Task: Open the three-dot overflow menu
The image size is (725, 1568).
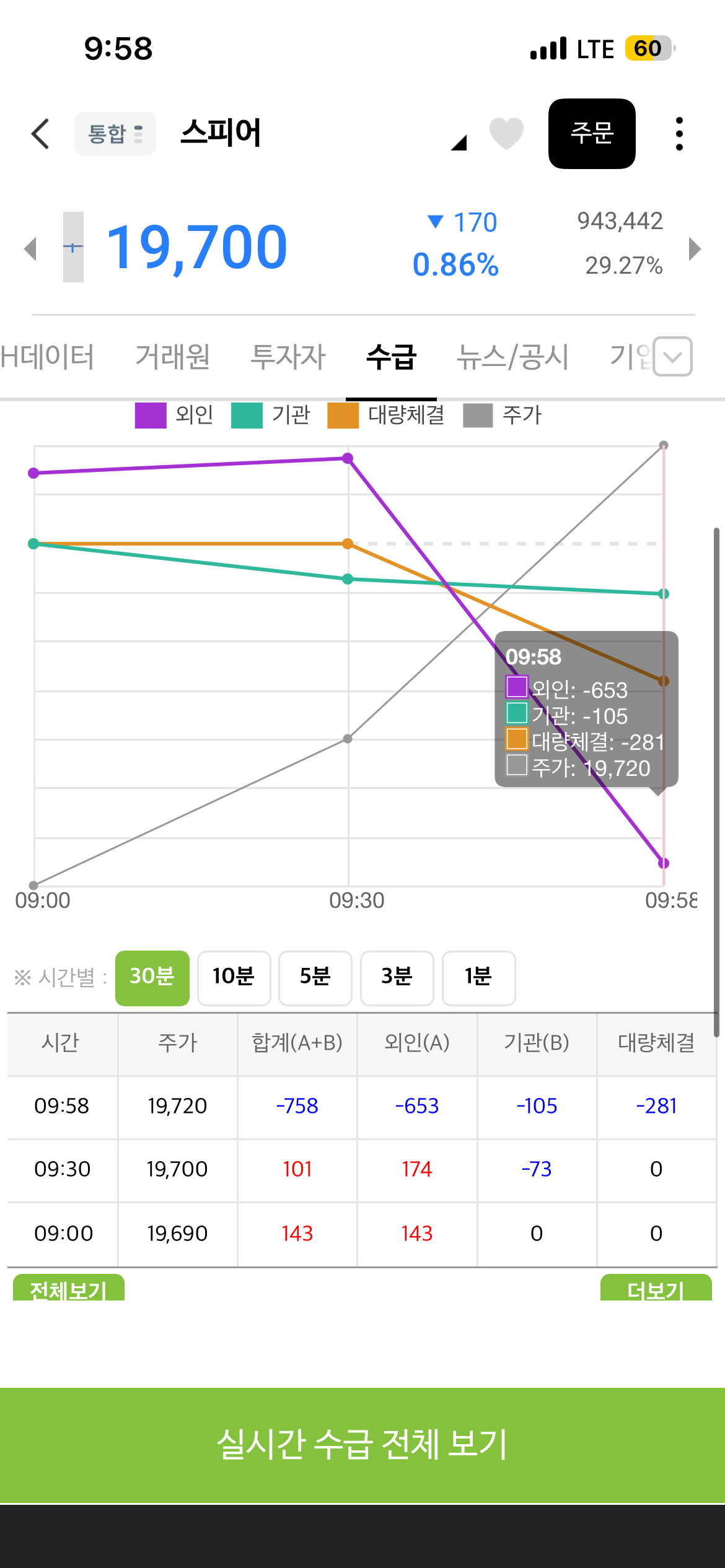Action: (679, 134)
